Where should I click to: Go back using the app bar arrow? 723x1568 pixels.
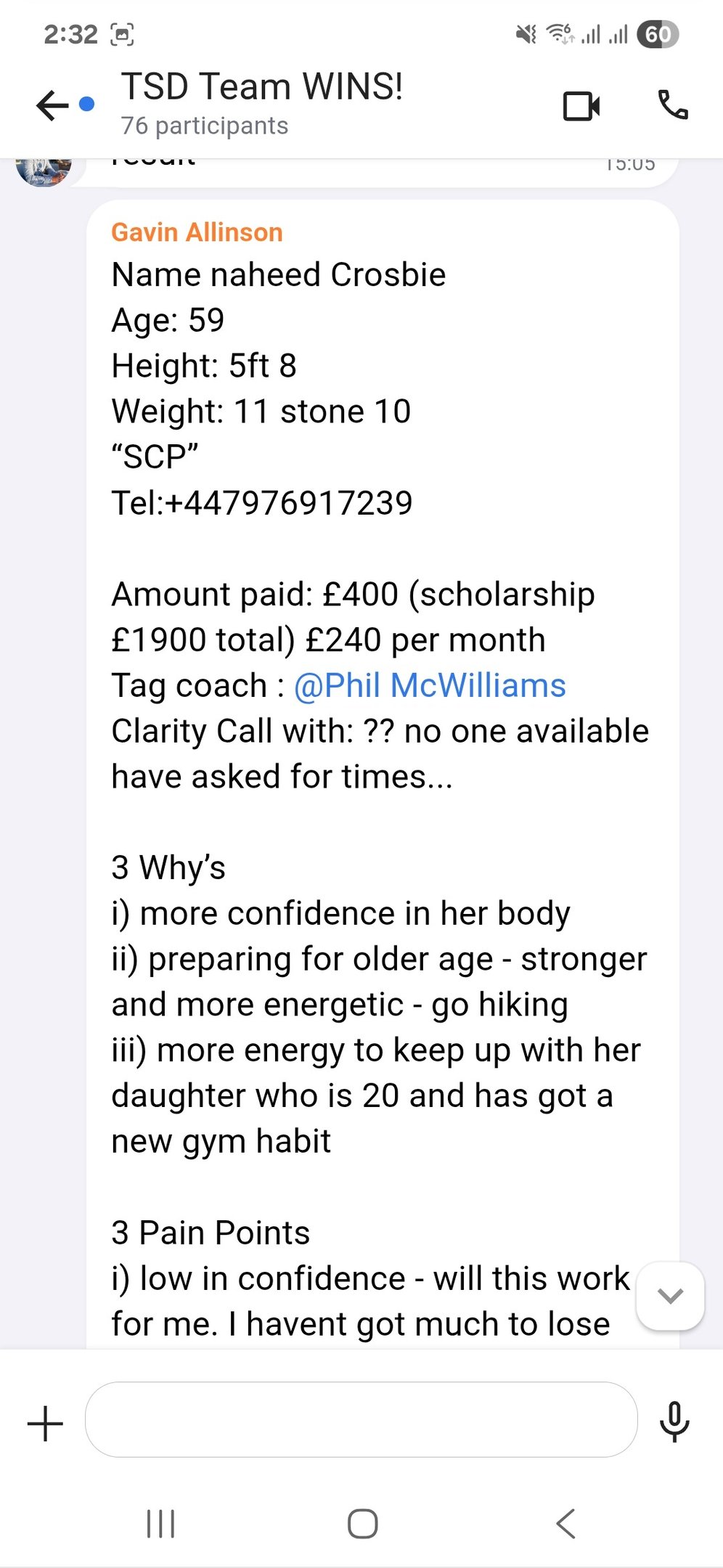pos(52,106)
